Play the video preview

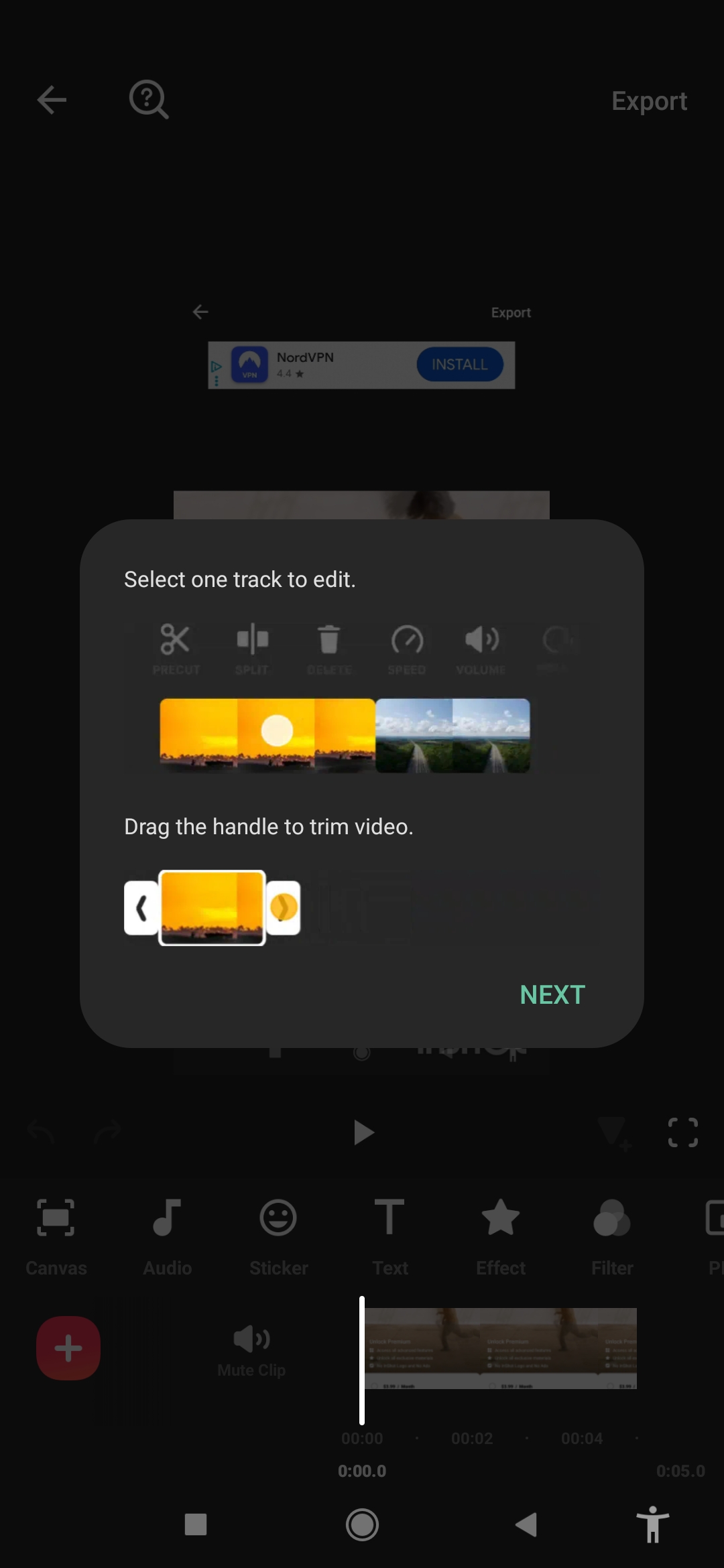click(363, 1132)
